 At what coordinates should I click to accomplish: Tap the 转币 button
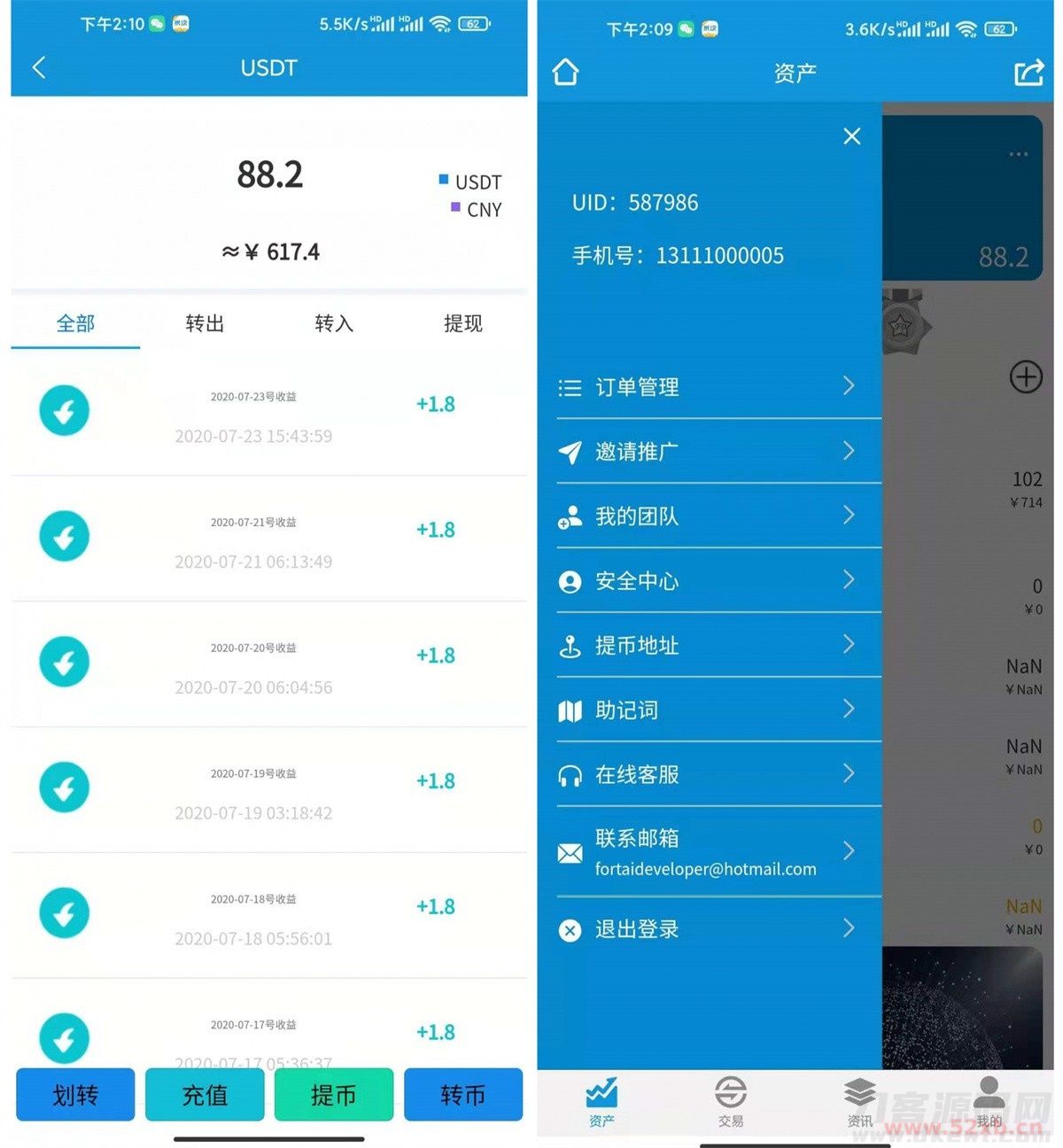click(462, 1095)
